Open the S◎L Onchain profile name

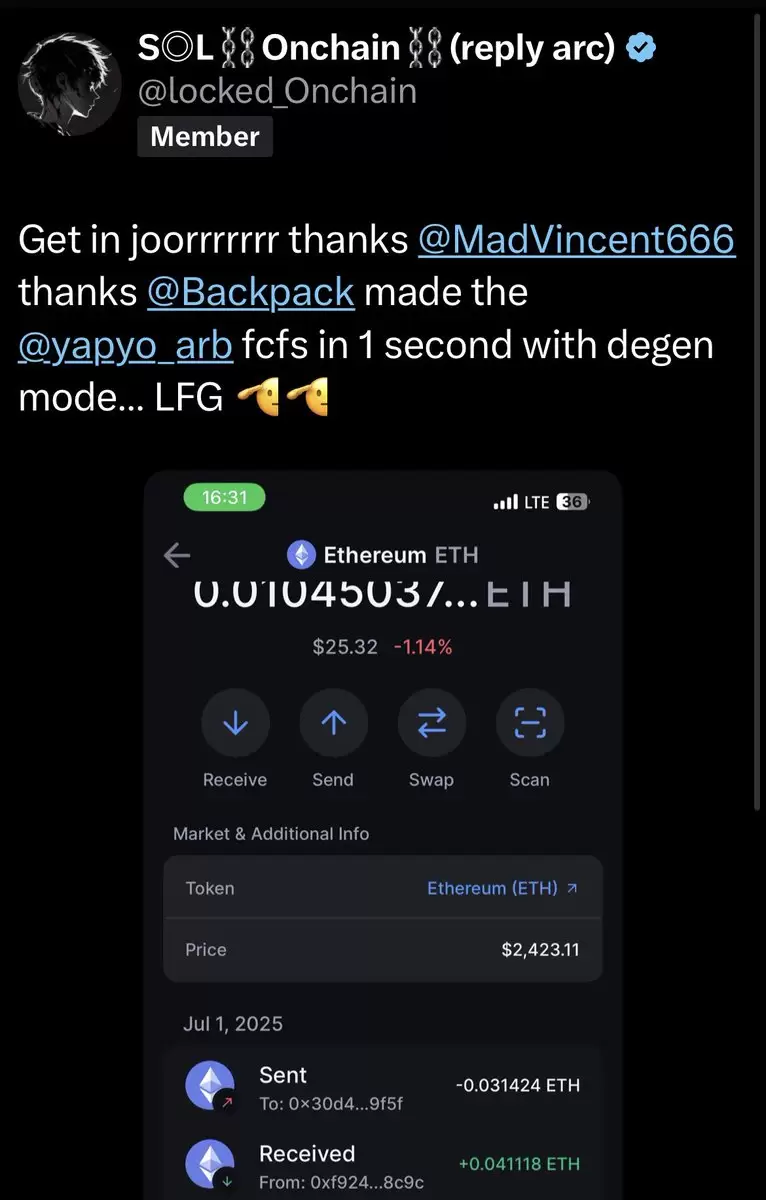coord(377,47)
